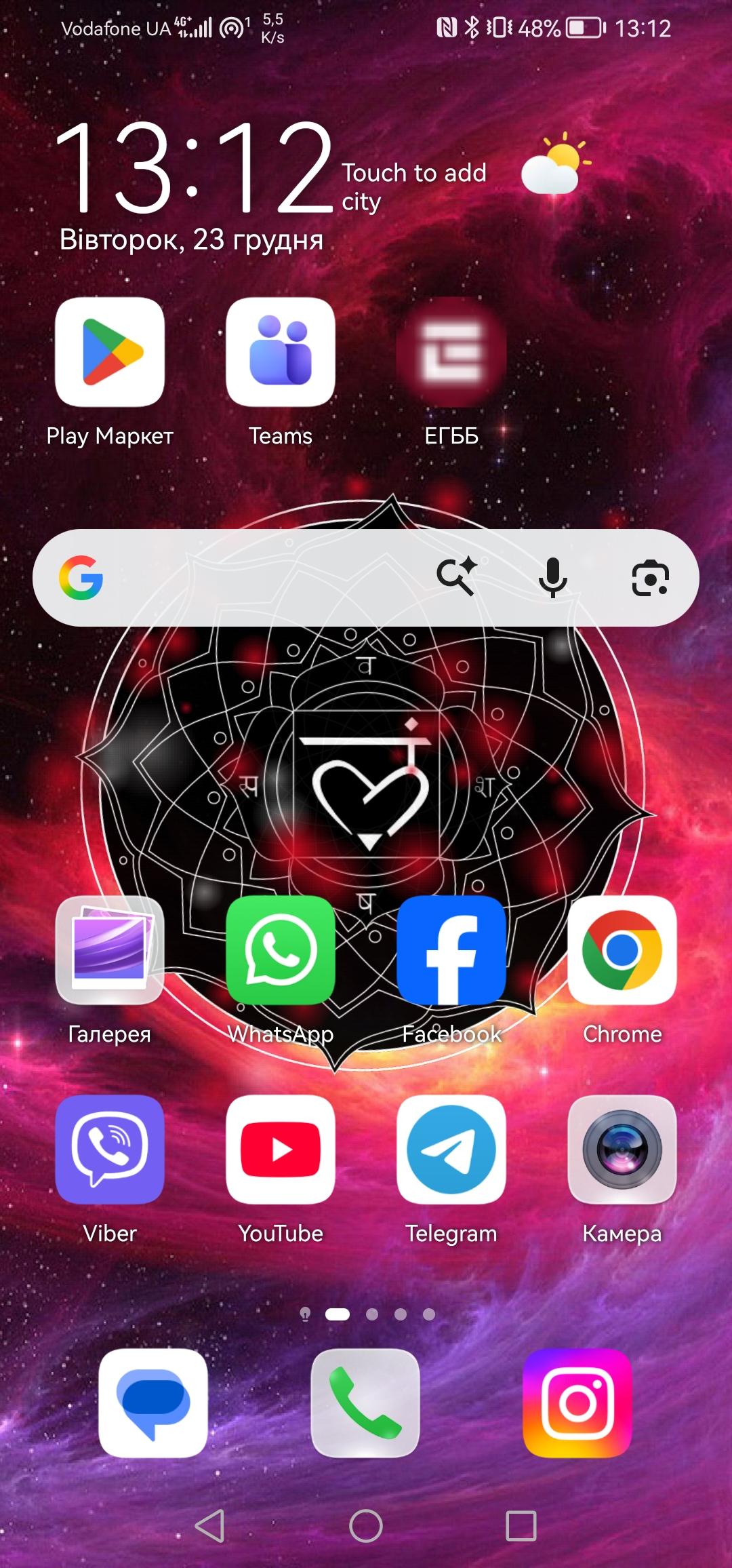Viewport: 732px width, 1568px height.
Task: Launch YouTube
Action: [x=281, y=1150]
